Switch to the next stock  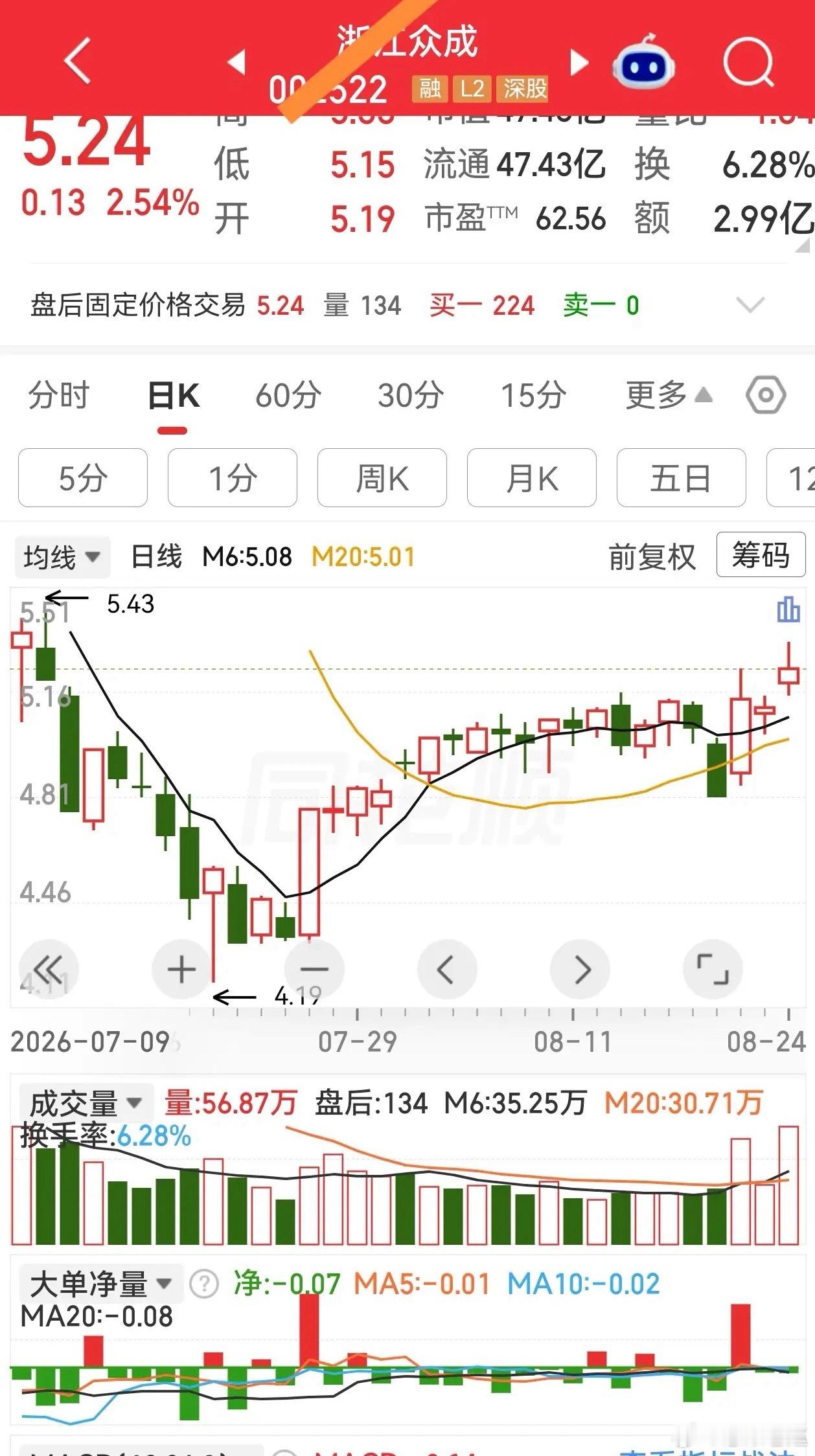(579, 63)
